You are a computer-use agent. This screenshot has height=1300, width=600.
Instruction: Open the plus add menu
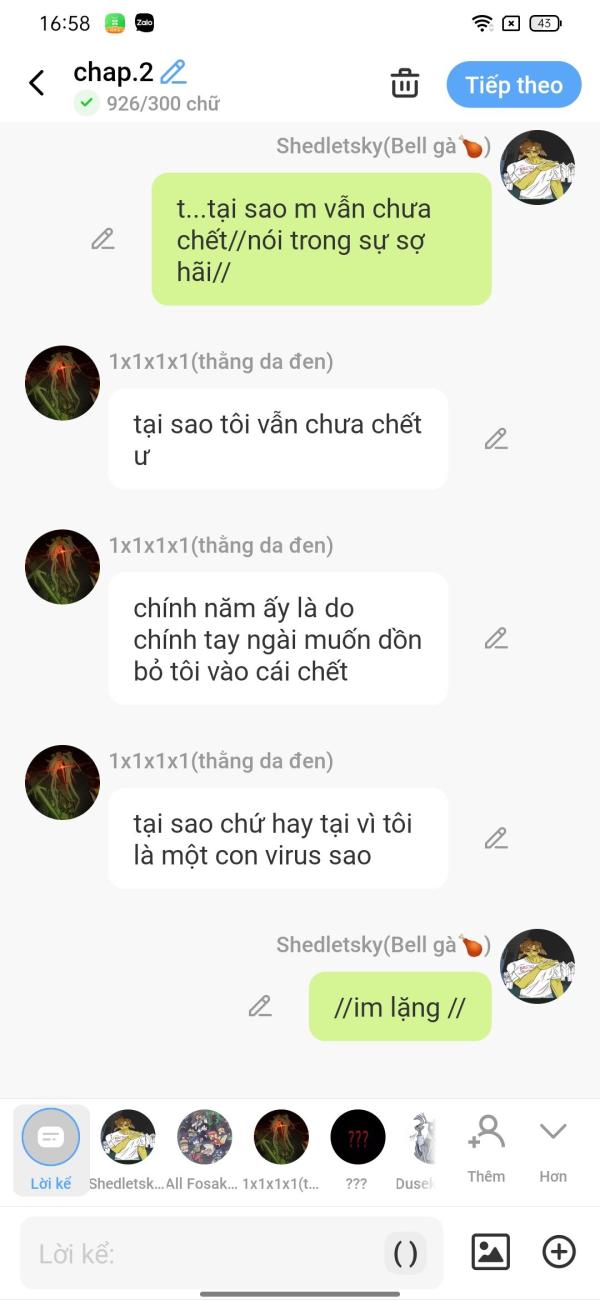tap(559, 1252)
